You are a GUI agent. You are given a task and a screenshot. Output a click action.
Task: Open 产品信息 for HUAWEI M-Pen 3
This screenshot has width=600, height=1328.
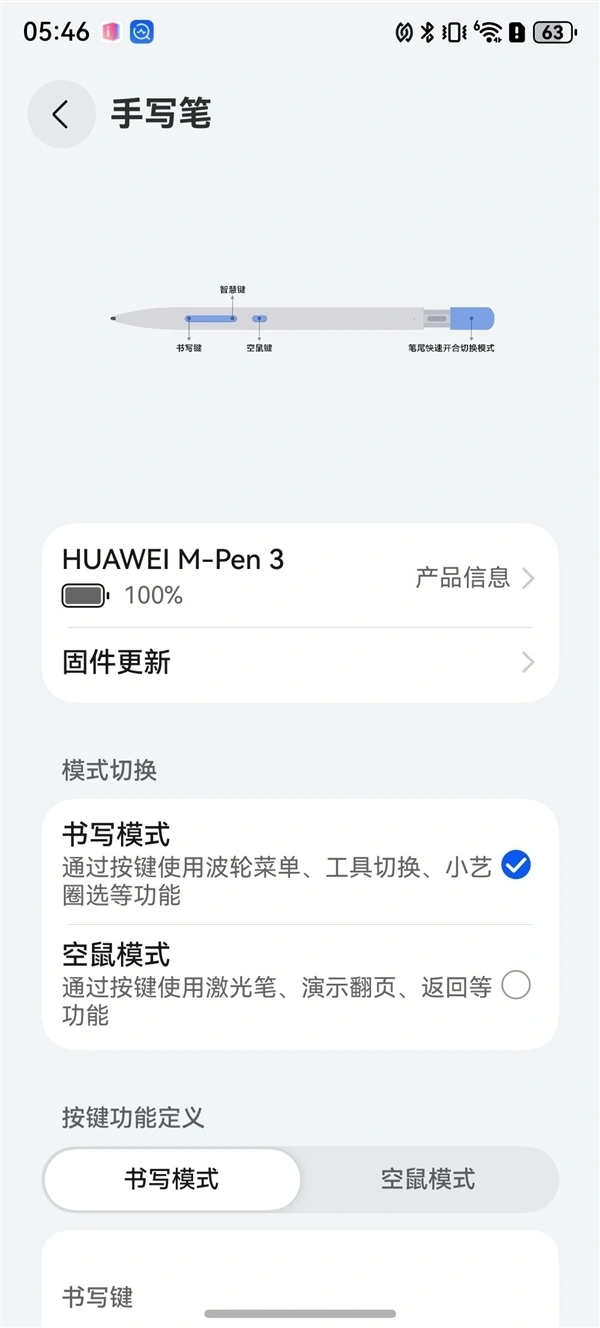[x=474, y=578]
